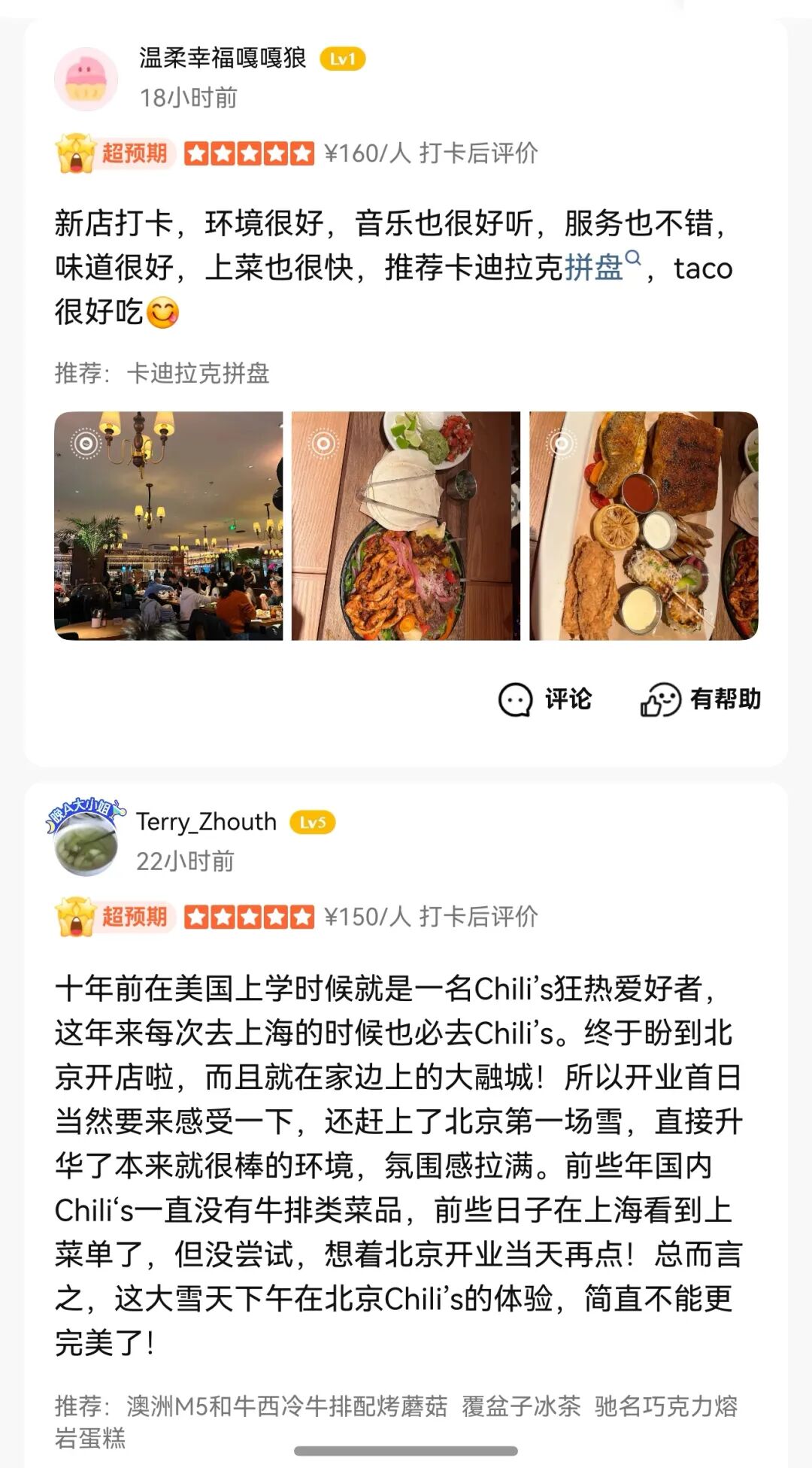The image size is (812, 1468).
Task: Open the chicken fajita plate photo
Action: pyautogui.click(x=406, y=526)
